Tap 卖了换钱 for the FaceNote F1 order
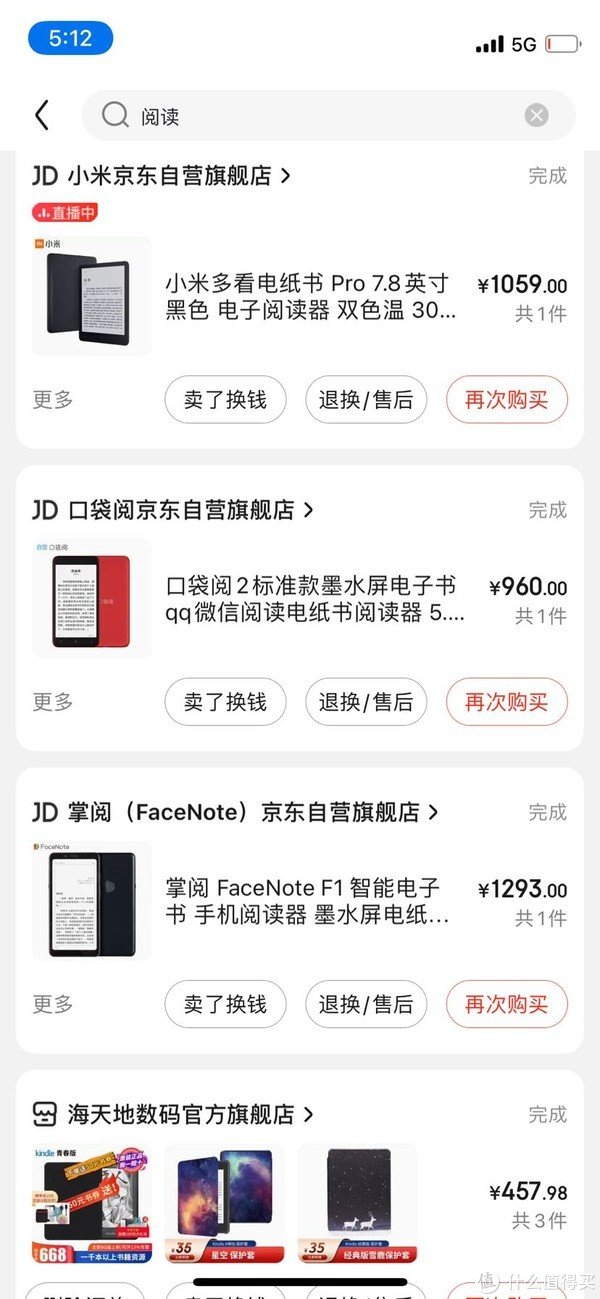 (x=225, y=1004)
